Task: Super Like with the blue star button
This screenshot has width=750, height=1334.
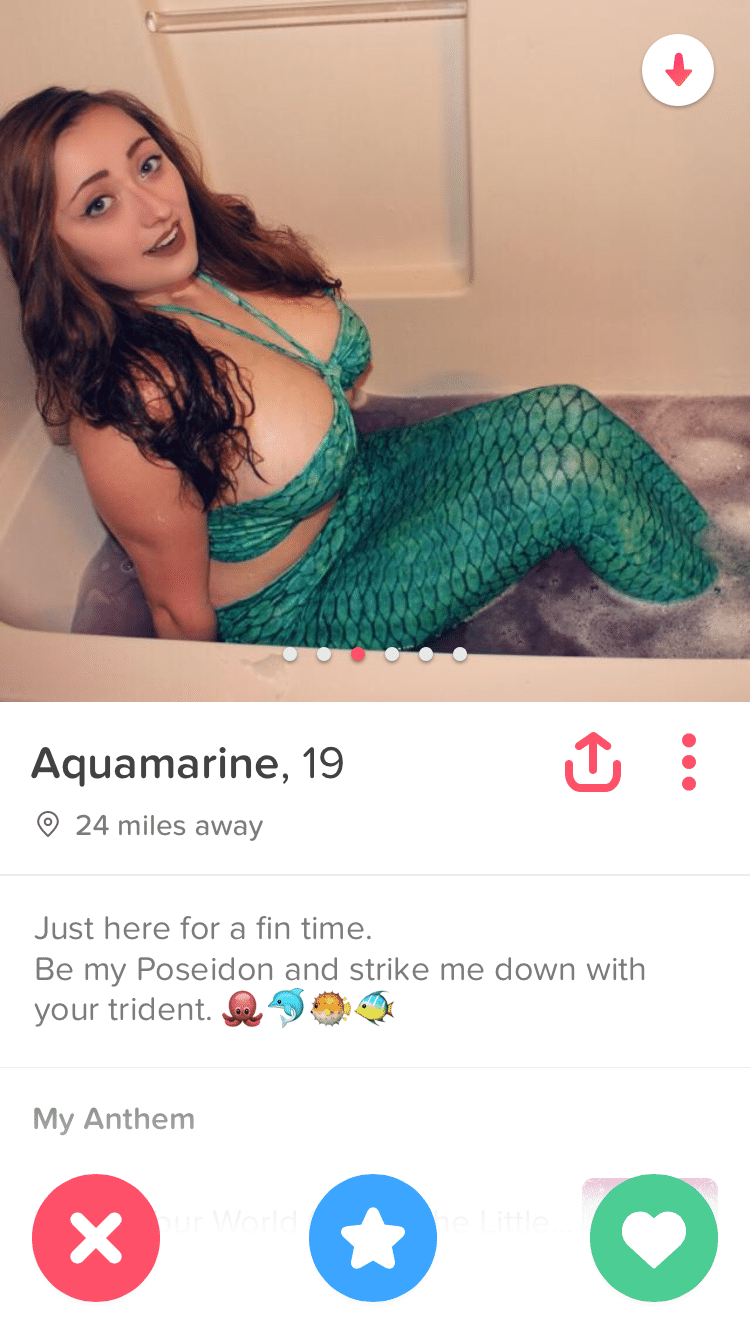Action: point(373,1237)
